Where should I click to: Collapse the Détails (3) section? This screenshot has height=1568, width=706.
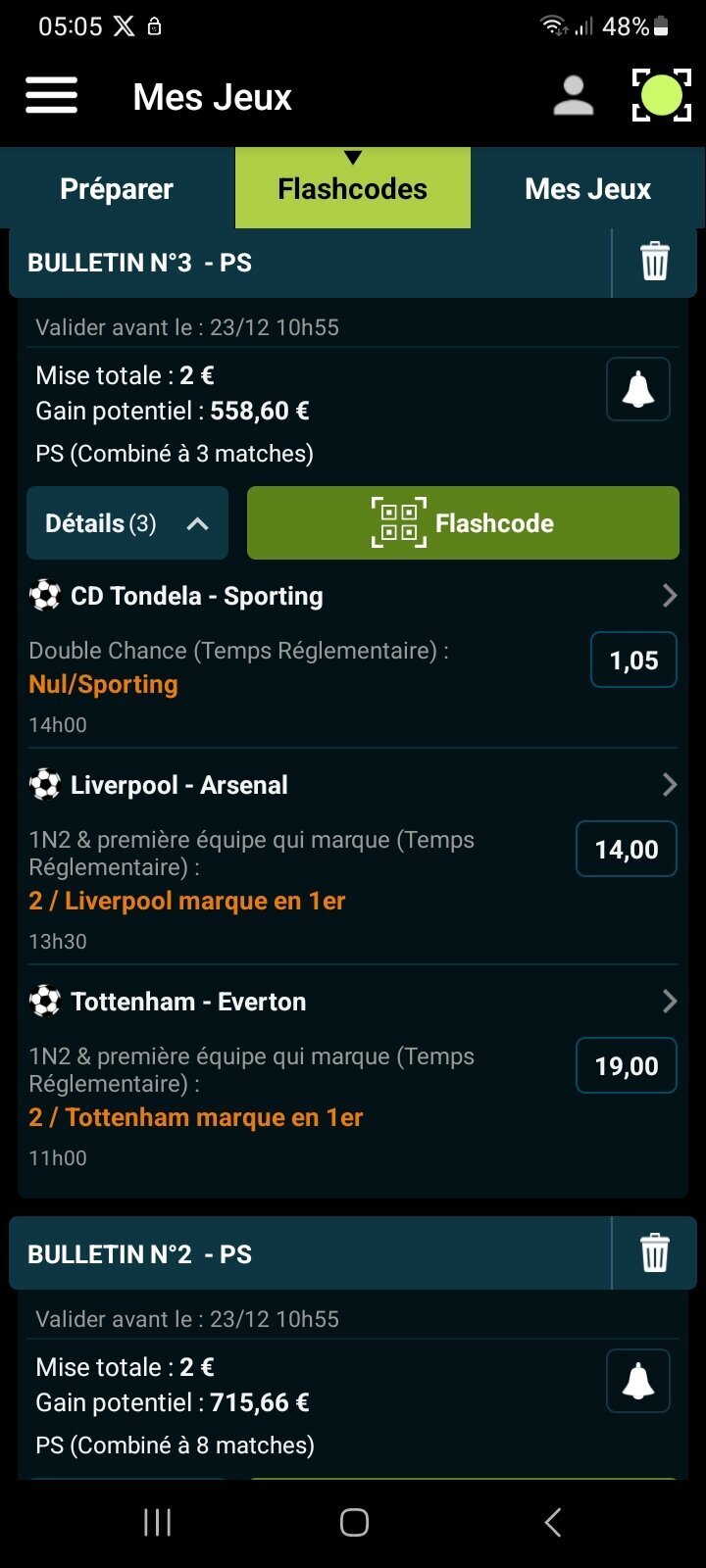[x=127, y=523]
